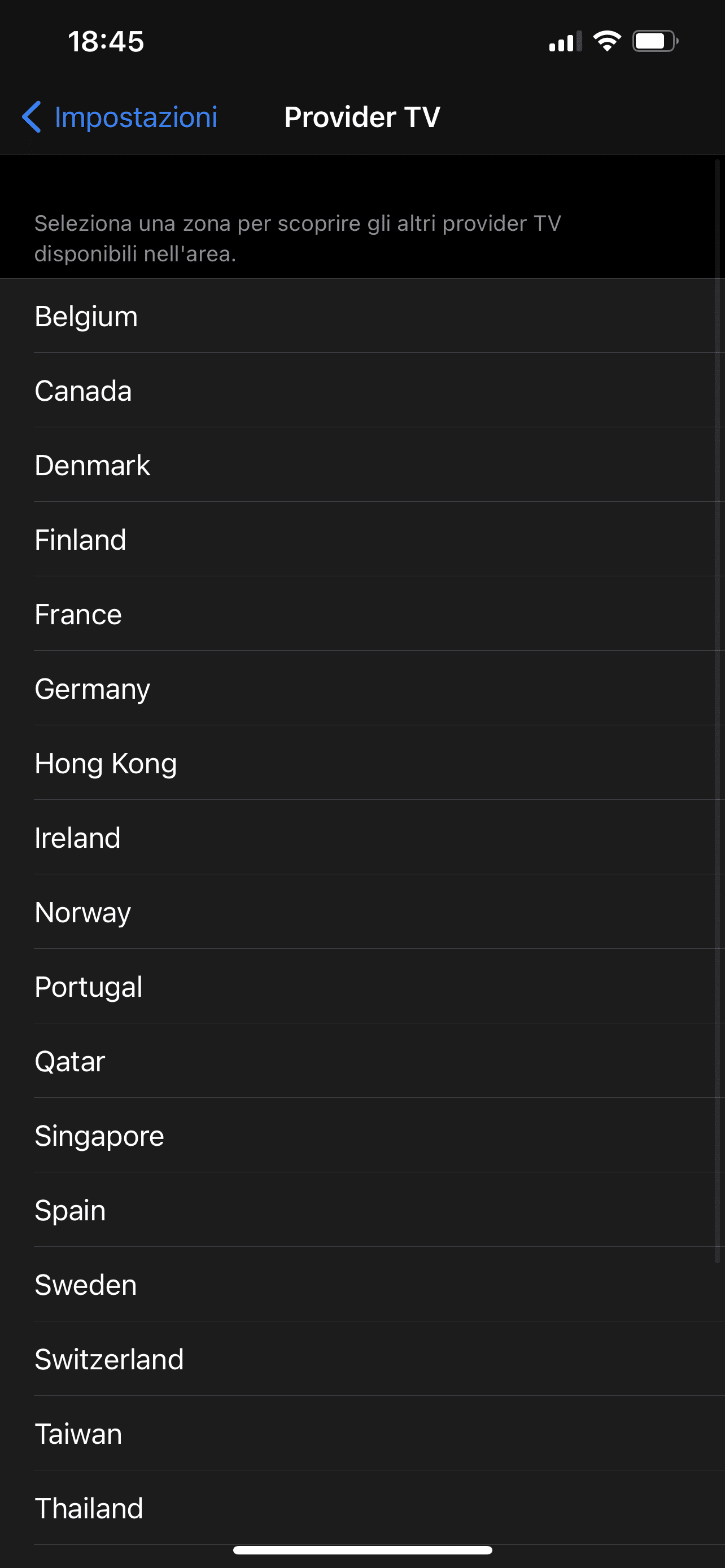Open Switzerland providers
Image resolution: width=725 pixels, height=1568 pixels.
(362, 1359)
